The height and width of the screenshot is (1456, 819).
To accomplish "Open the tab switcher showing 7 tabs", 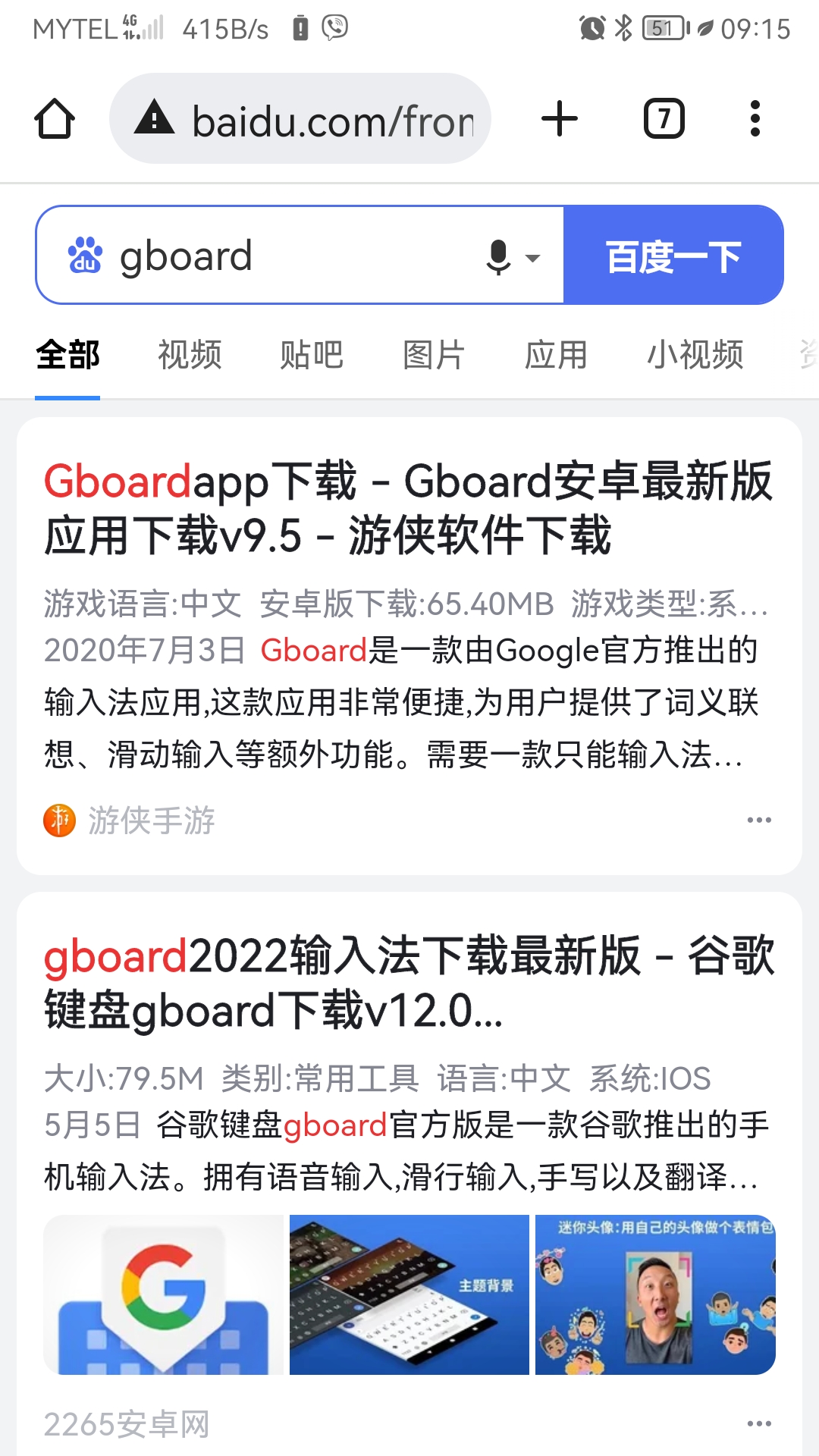I will click(662, 118).
